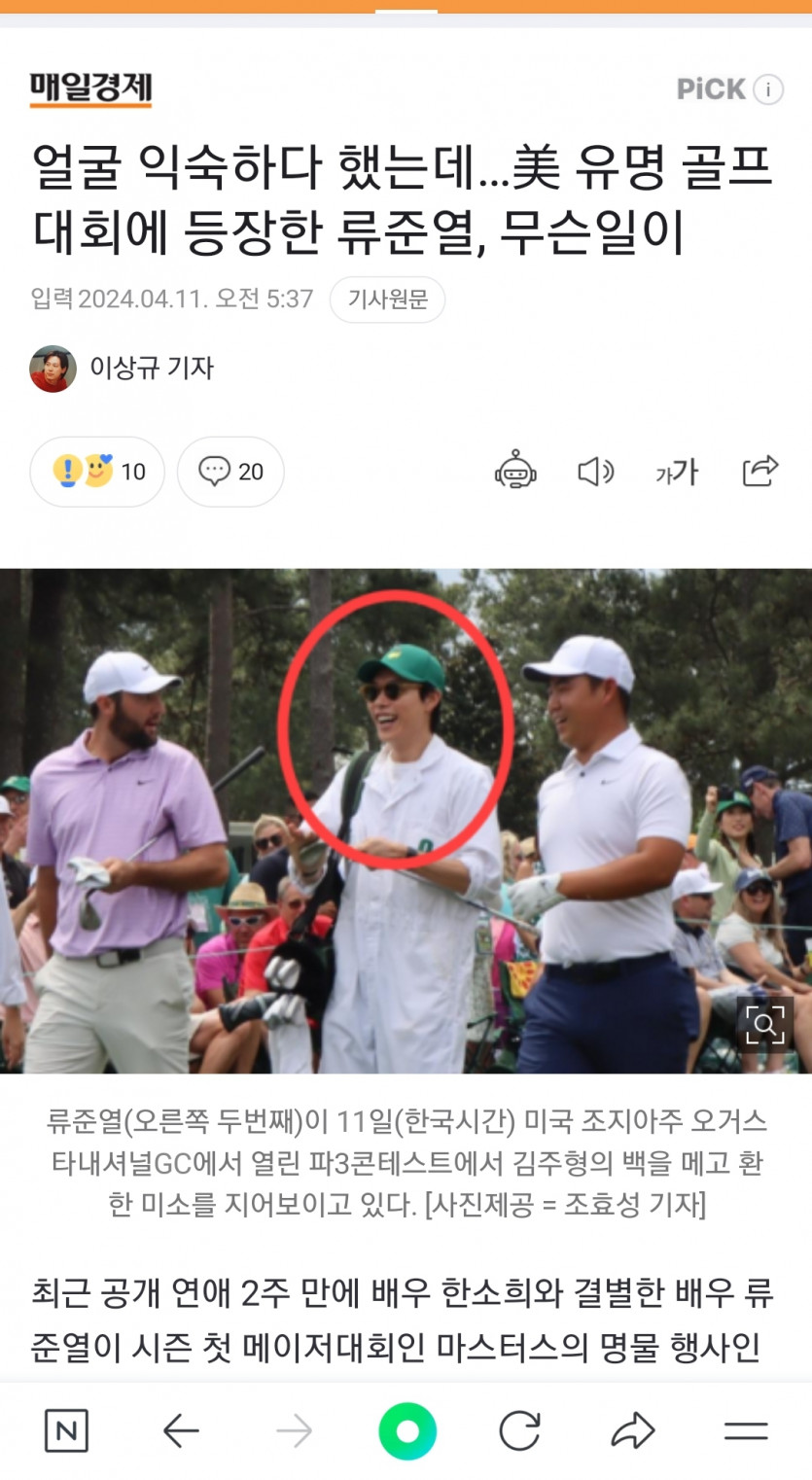Enlarge the article photo with magnifier icon
Viewport: 812px width, 1480px height.
click(x=763, y=1024)
